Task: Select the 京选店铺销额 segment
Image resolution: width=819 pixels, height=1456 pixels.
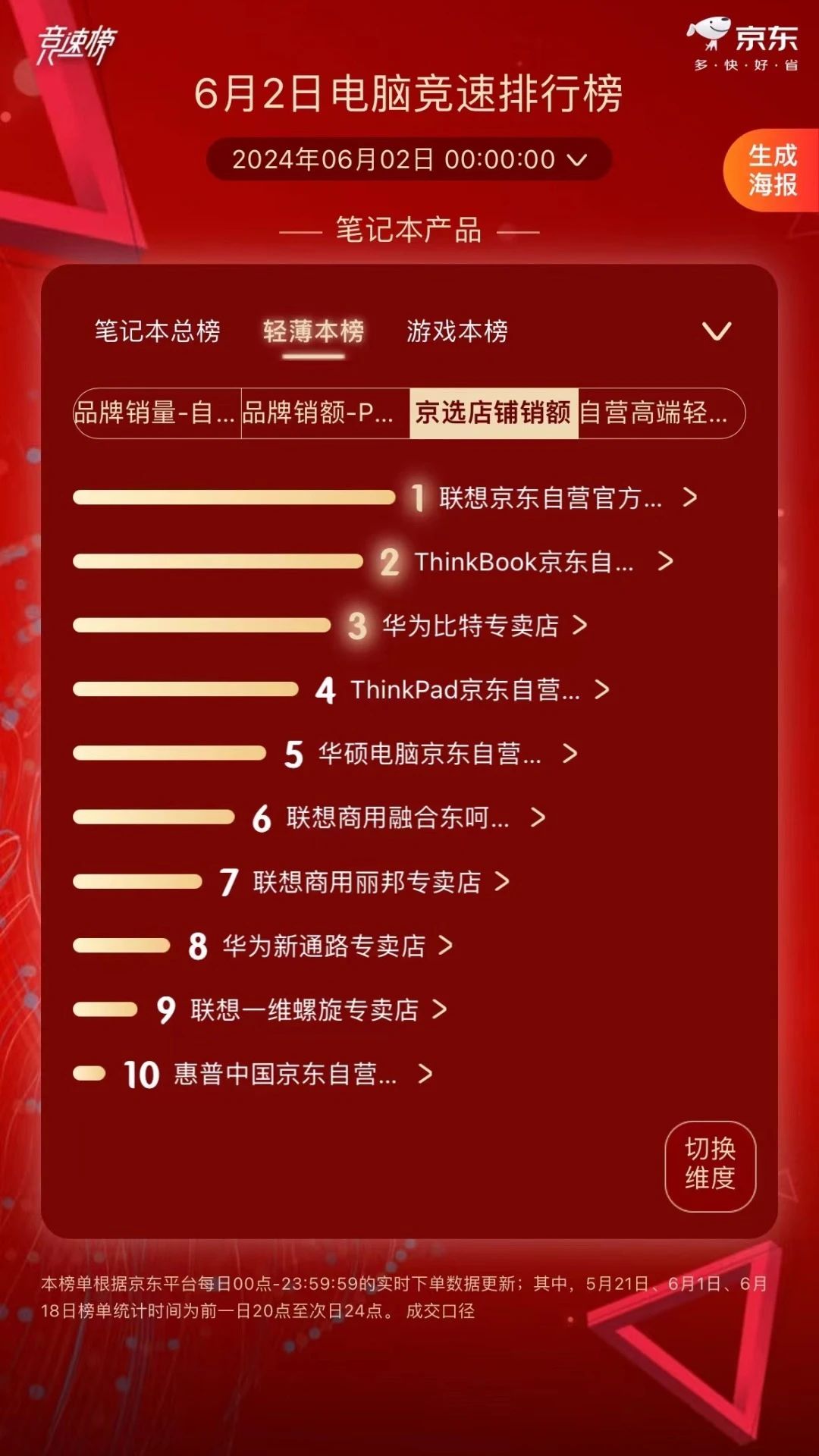Action: [493, 413]
